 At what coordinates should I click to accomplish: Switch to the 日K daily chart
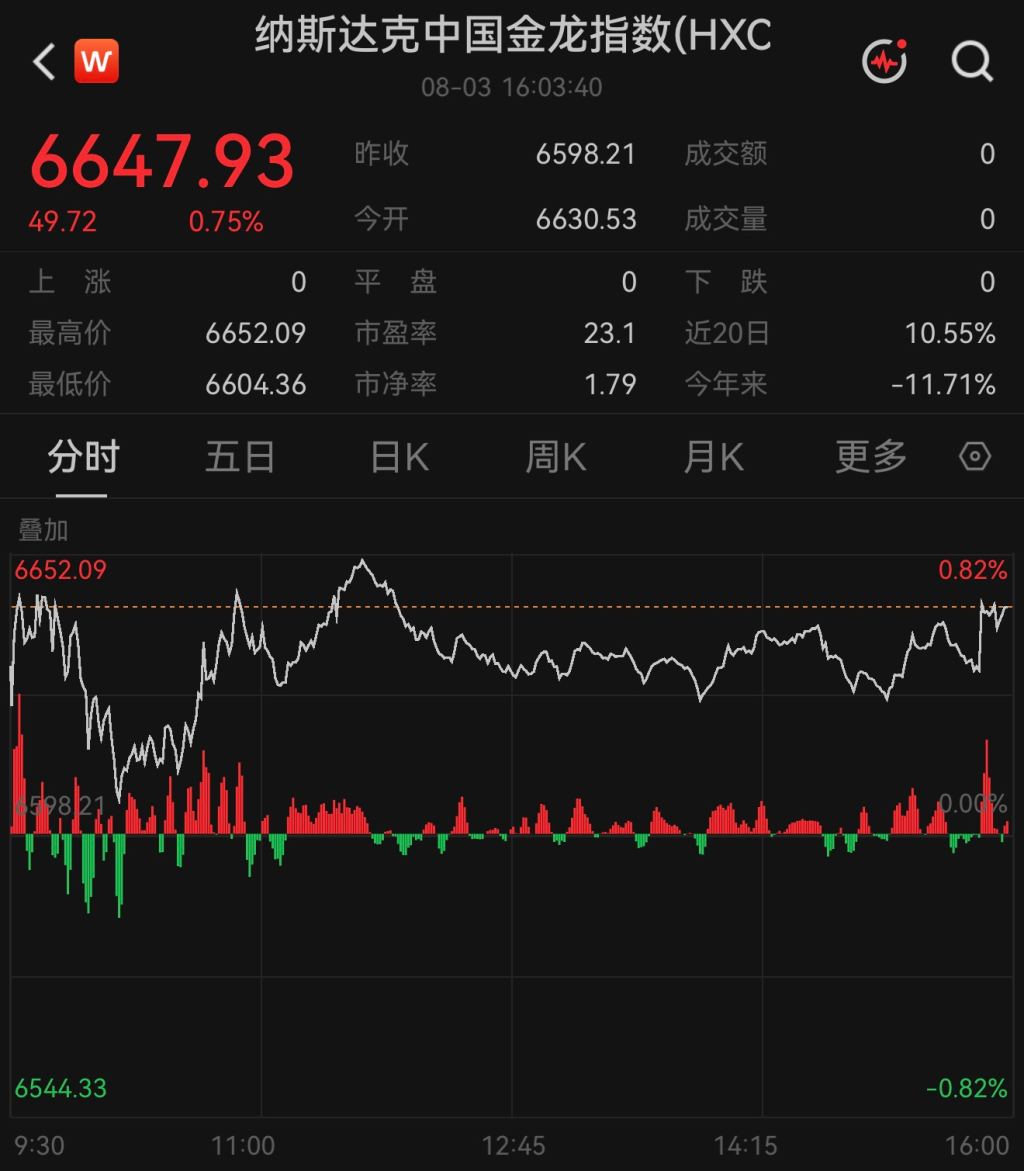tap(400, 456)
